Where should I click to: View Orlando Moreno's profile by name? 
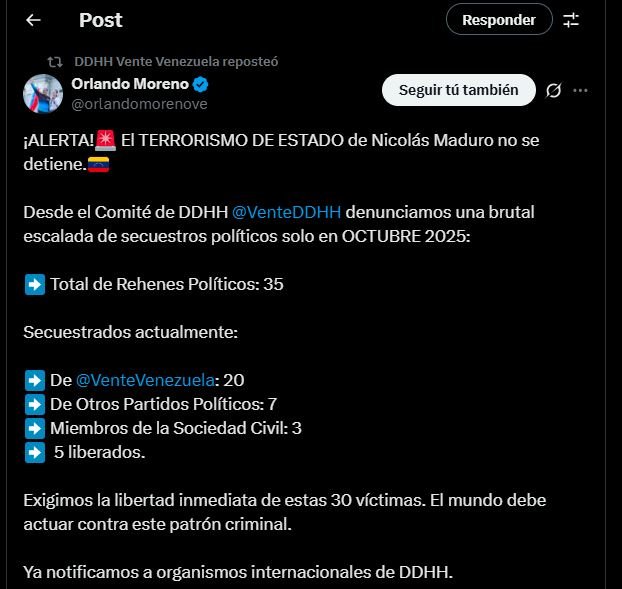tap(129, 83)
